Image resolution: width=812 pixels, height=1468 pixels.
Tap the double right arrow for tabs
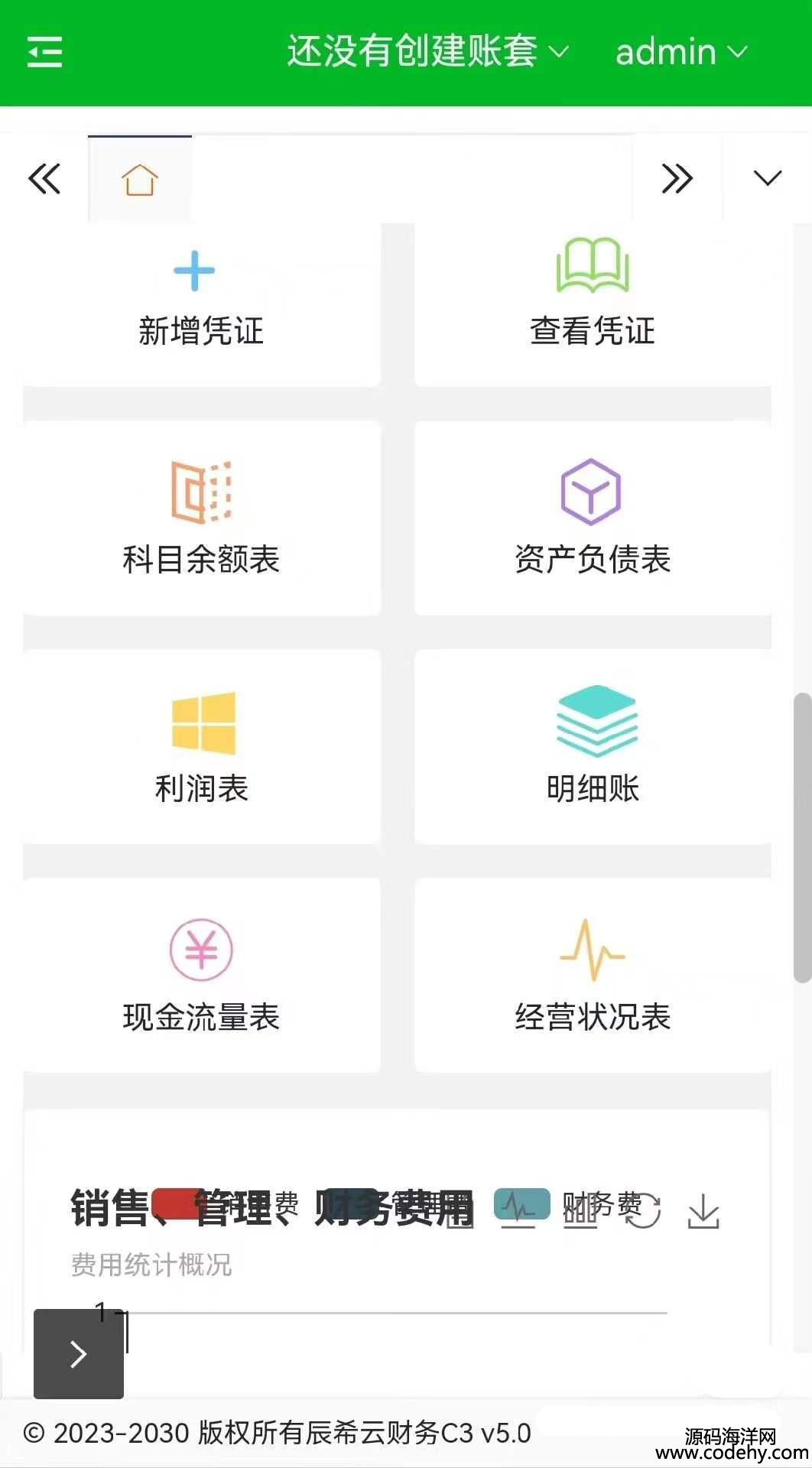[677, 179]
